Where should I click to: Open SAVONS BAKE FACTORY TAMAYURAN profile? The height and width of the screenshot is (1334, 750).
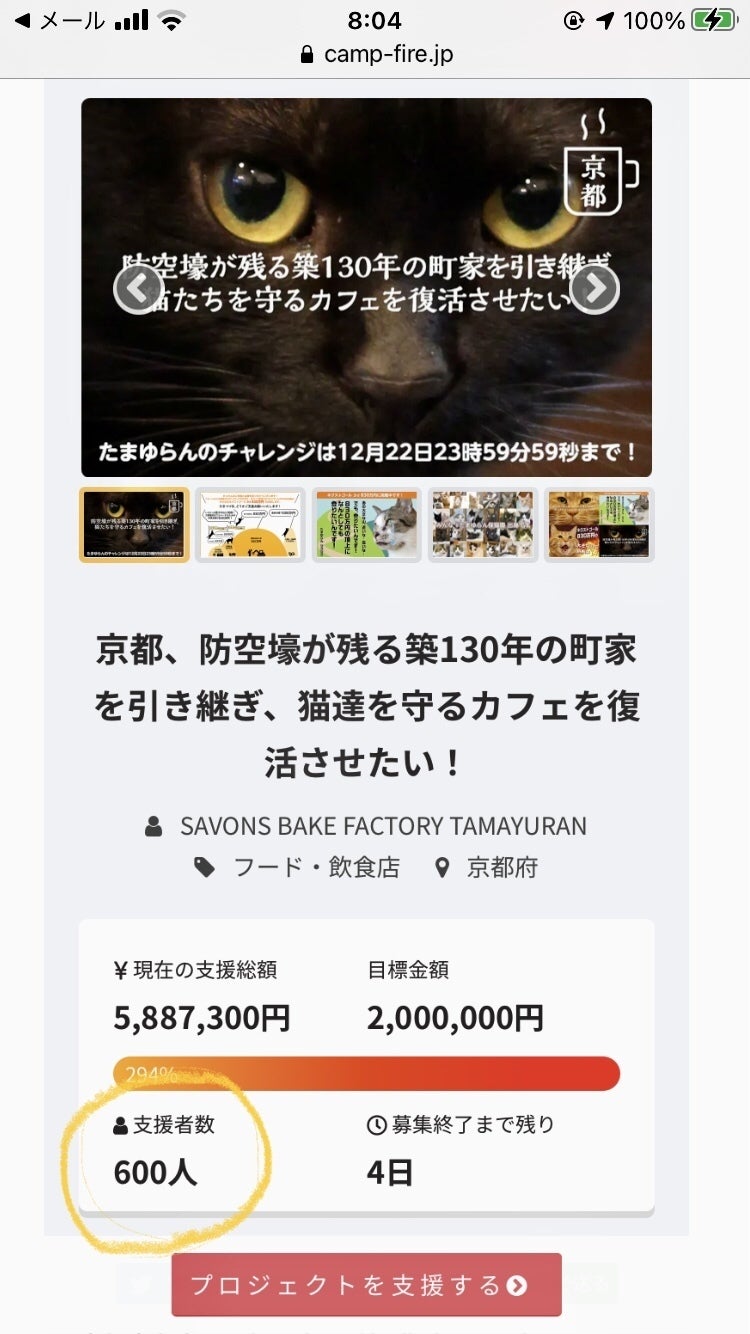[x=382, y=826]
